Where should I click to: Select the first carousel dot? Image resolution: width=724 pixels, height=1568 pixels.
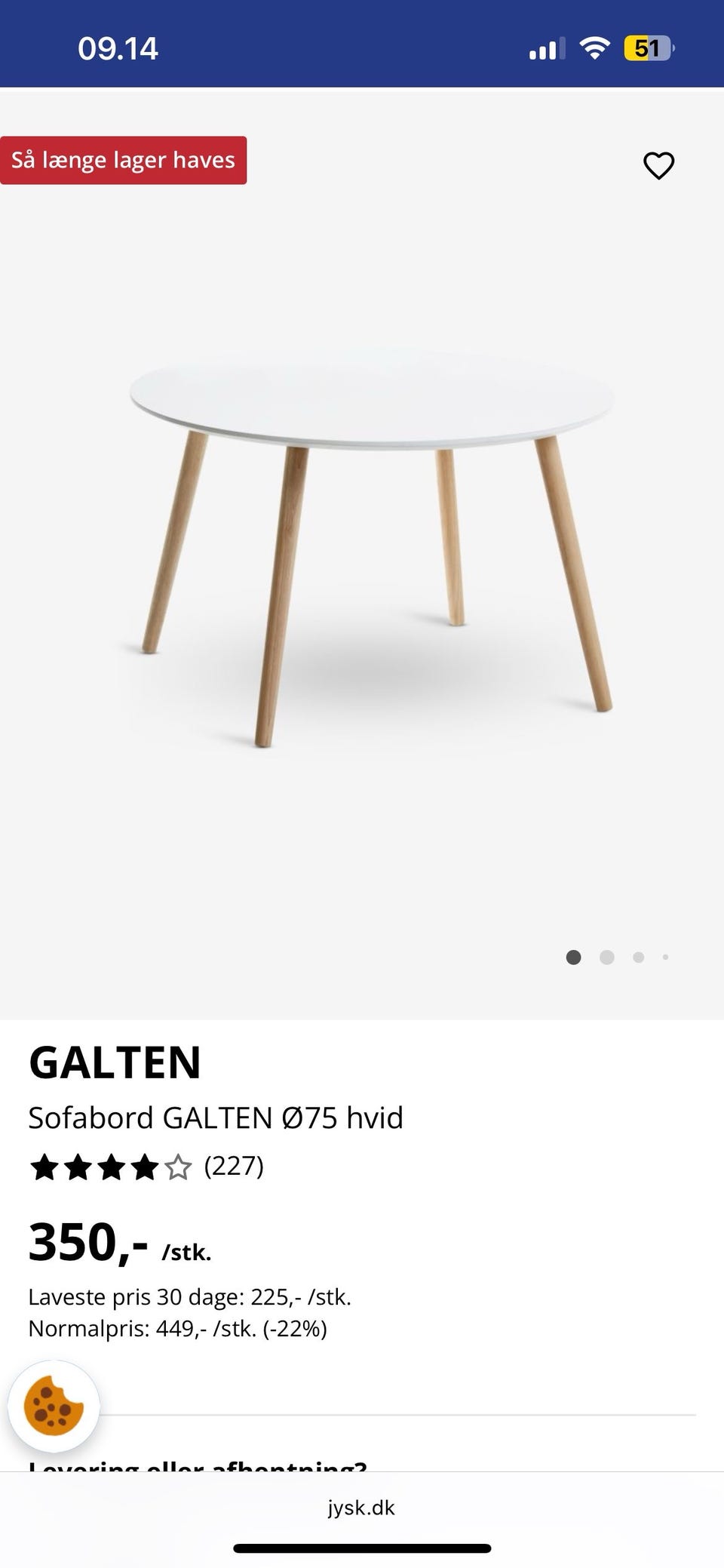(573, 957)
